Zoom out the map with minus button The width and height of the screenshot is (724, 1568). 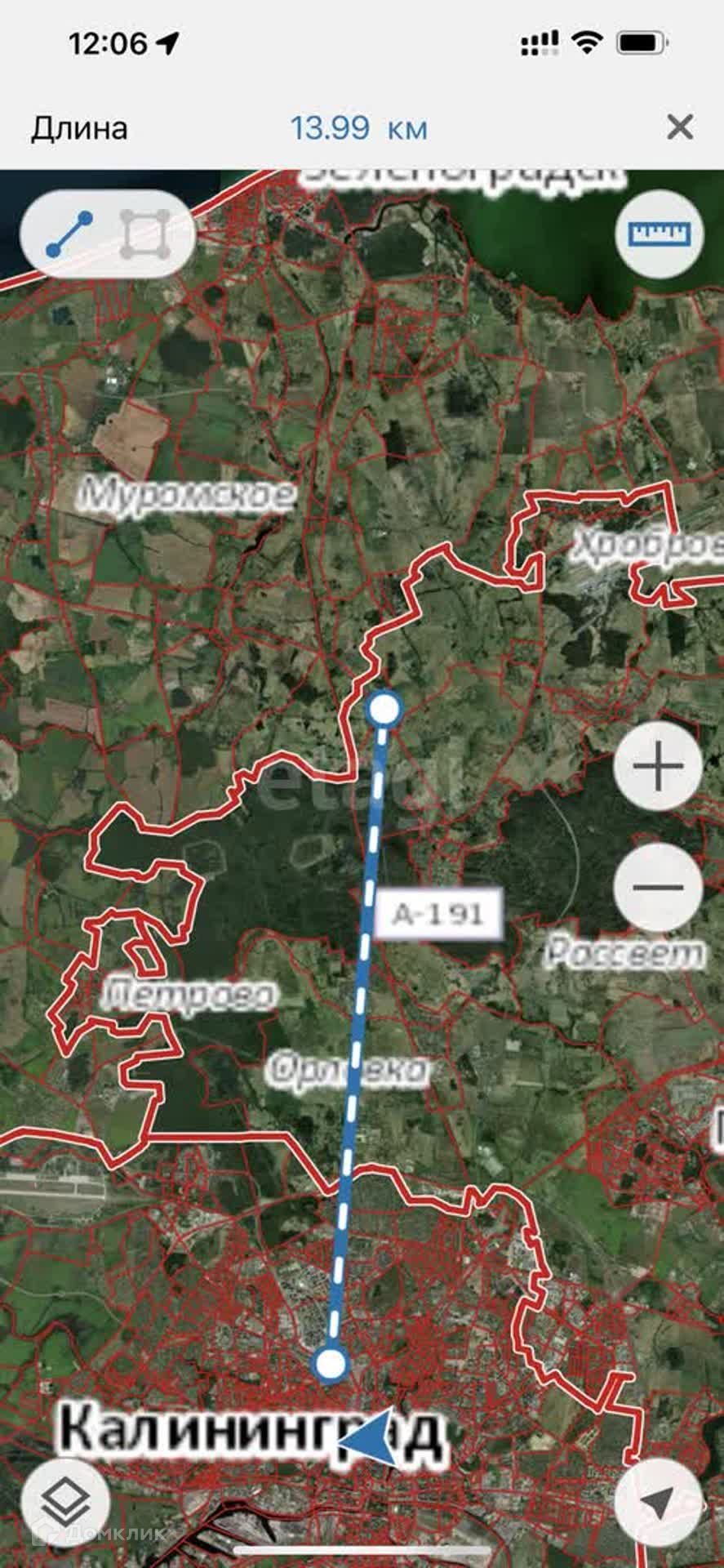(x=658, y=888)
